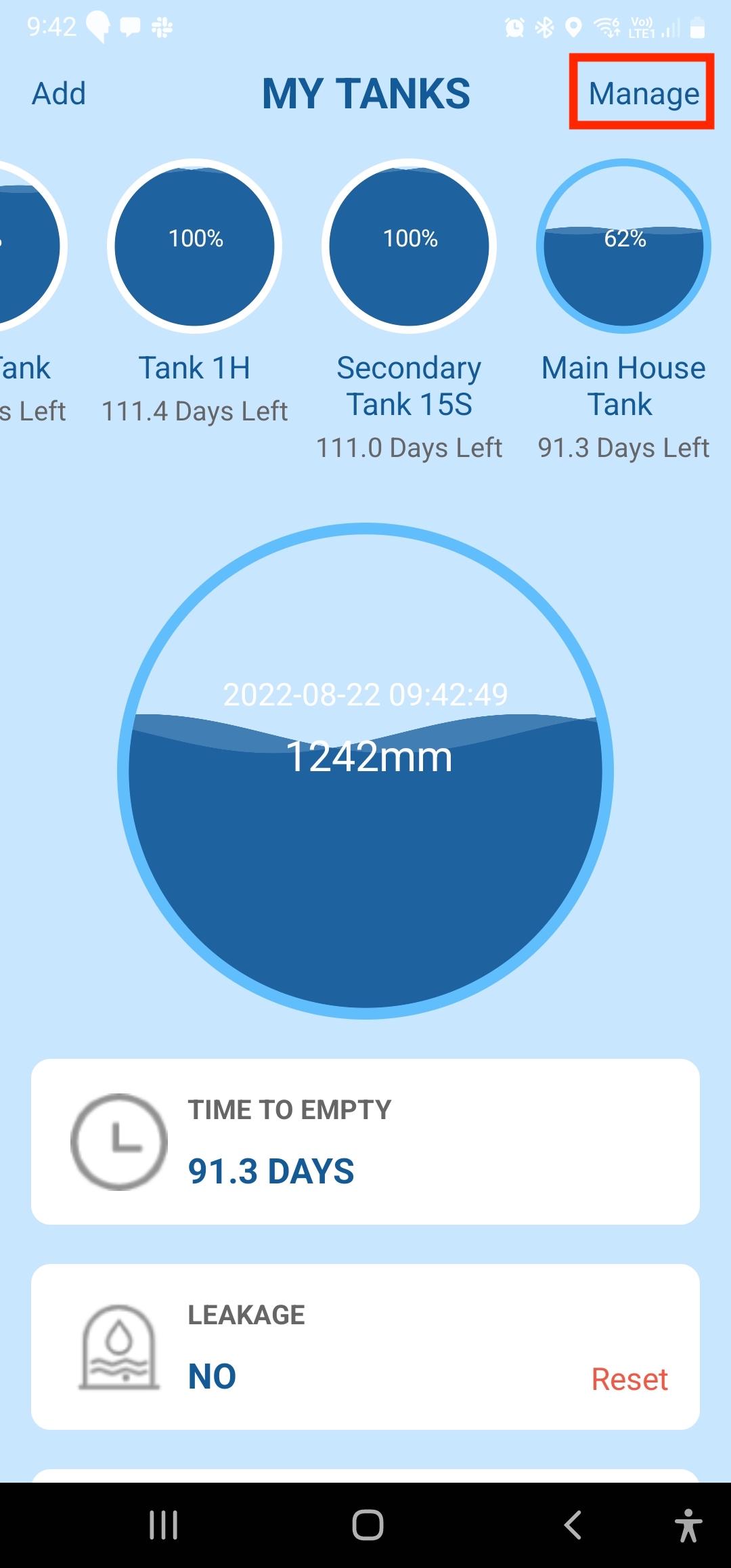
Task: Reset the leakage status
Action: coord(629,1379)
